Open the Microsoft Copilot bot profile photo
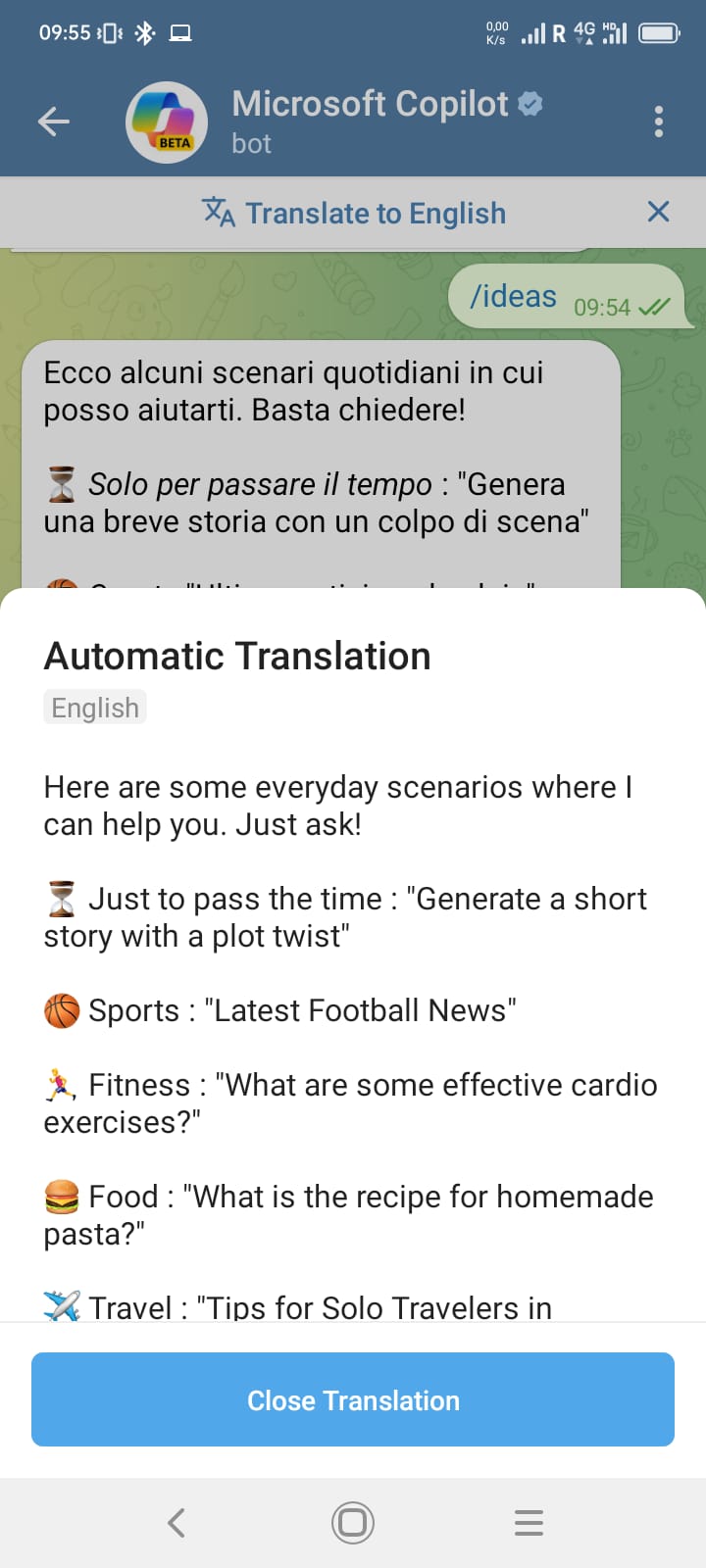Screen dimensions: 706x1568 [166, 122]
